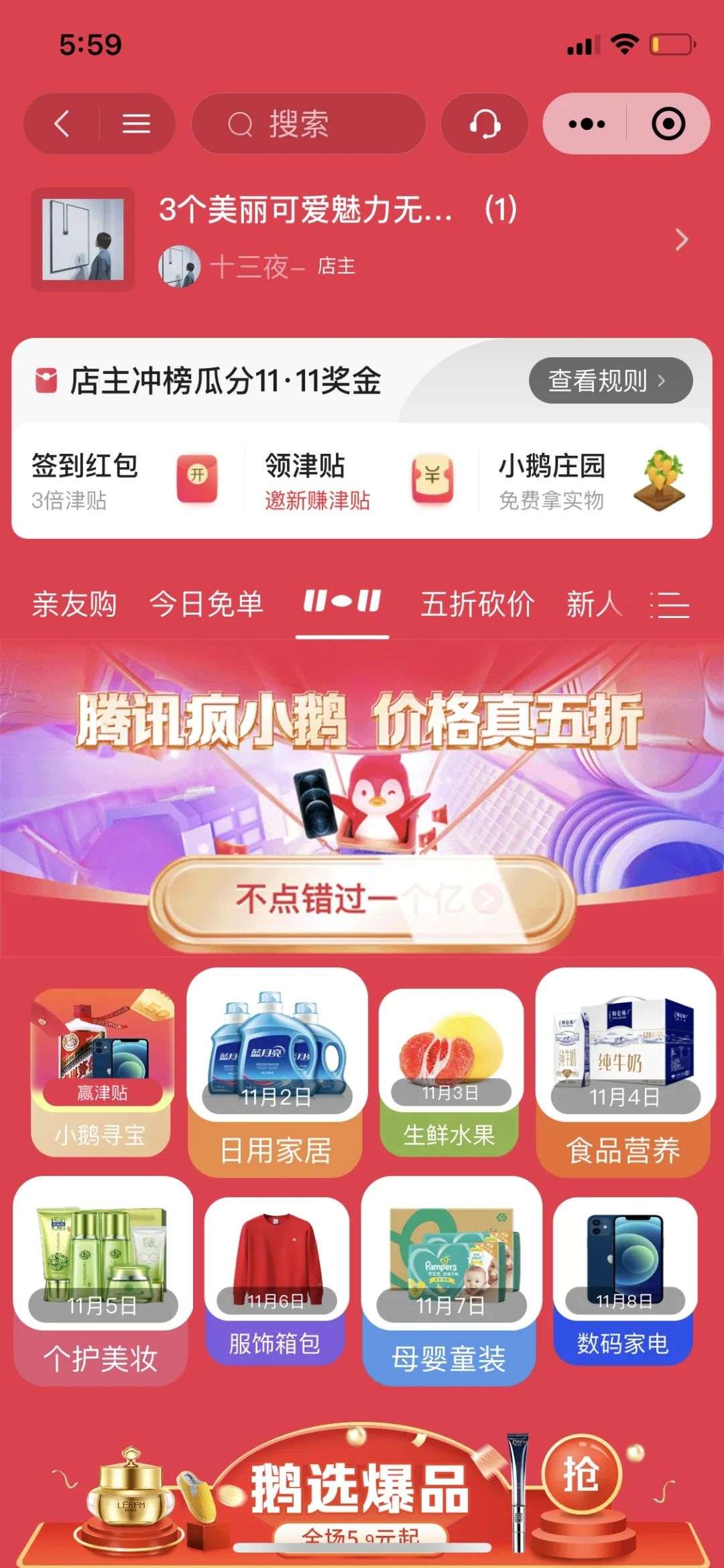The image size is (724, 1568).
Task: Open the mini program three-dots menu
Action: [x=586, y=124]
